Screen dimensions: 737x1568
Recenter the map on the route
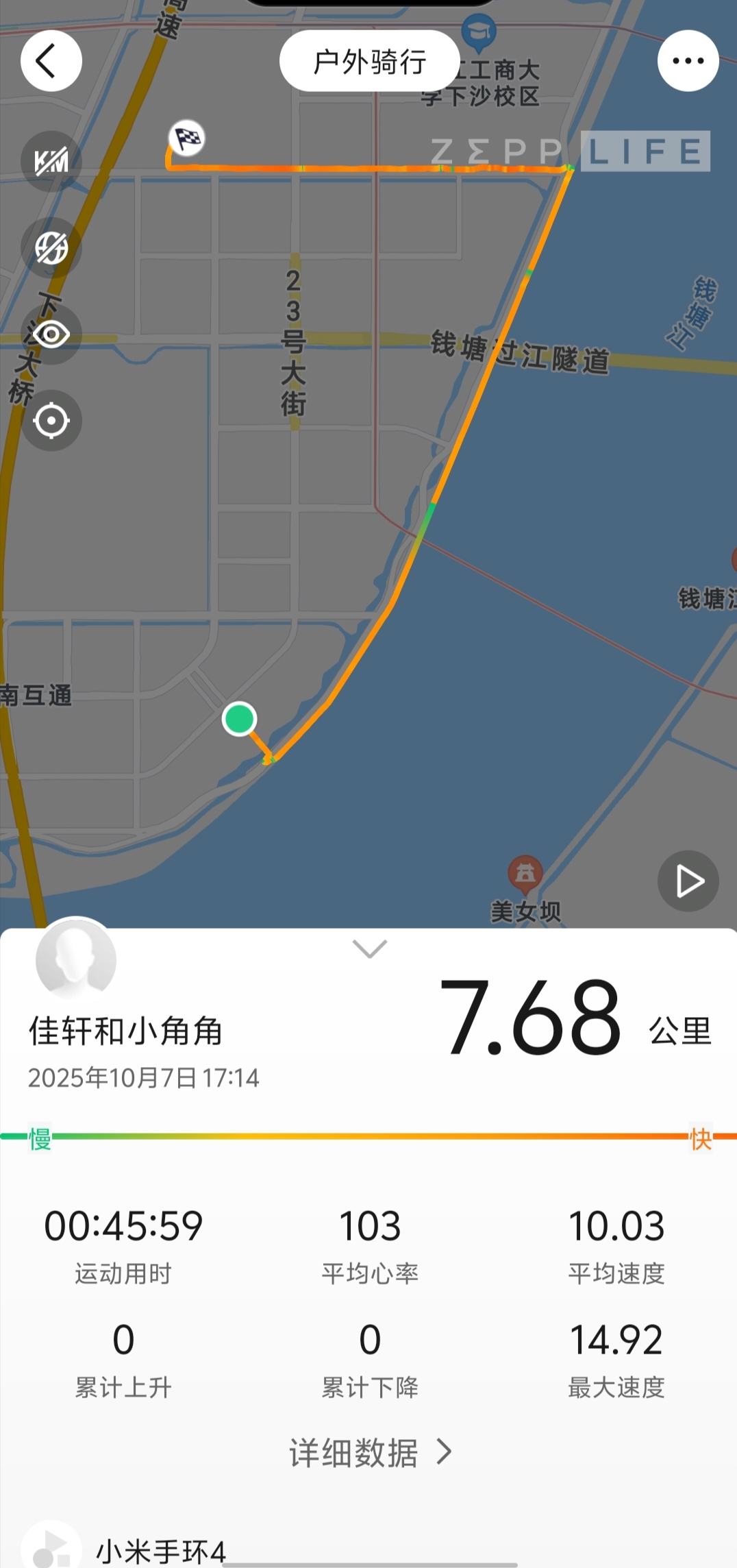(51, 420)
